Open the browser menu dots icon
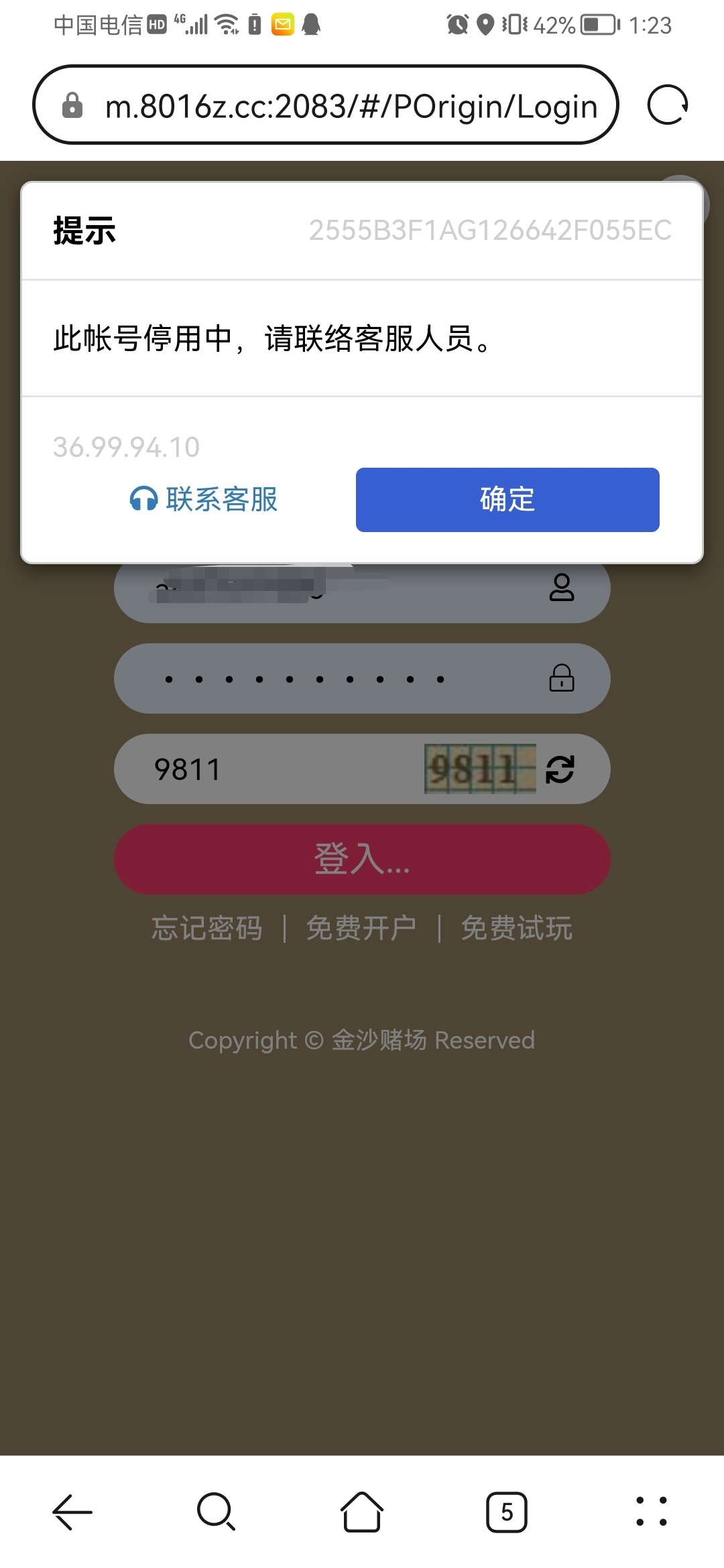This screenshot has height=1568, width=724. (651, 1512)
